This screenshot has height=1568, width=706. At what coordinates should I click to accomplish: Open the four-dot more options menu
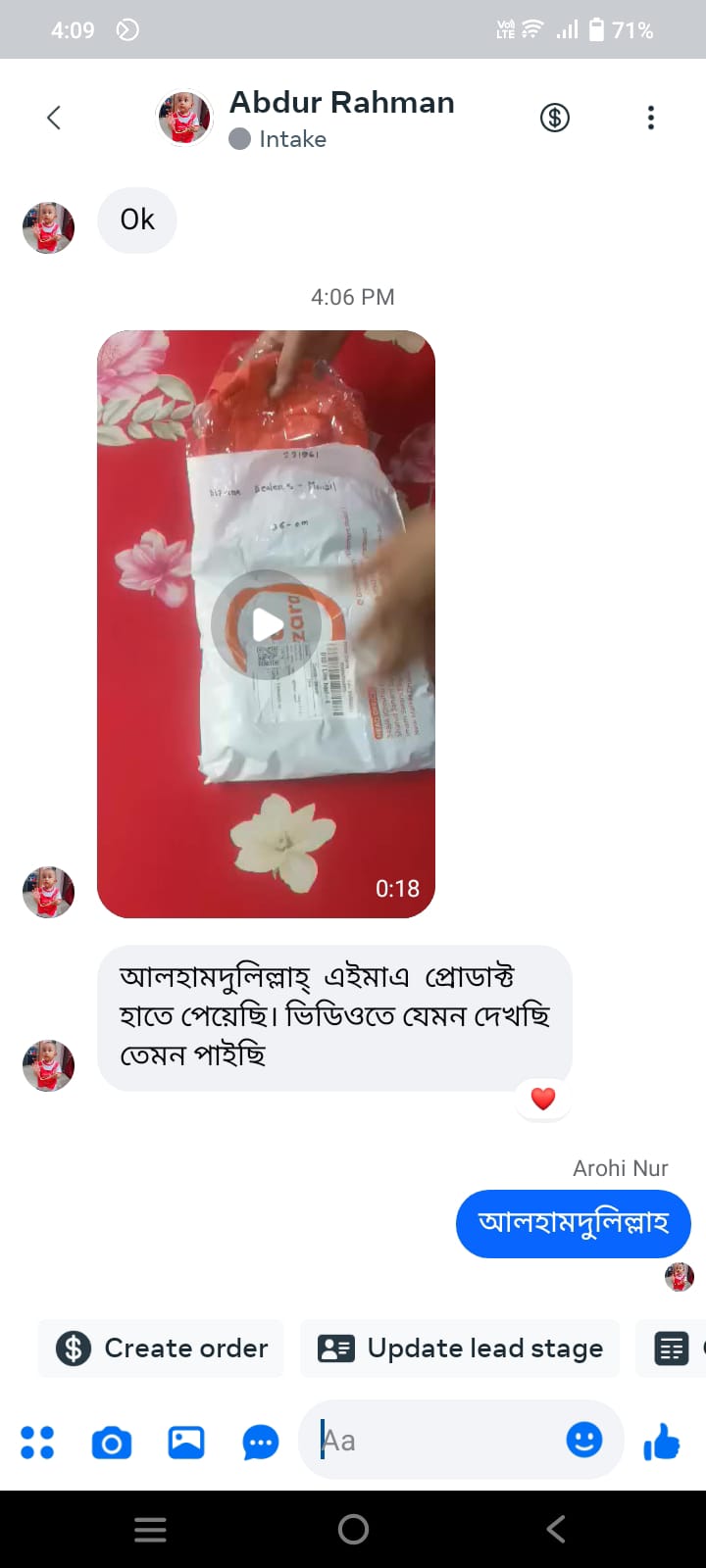(x=37, y=1442)
